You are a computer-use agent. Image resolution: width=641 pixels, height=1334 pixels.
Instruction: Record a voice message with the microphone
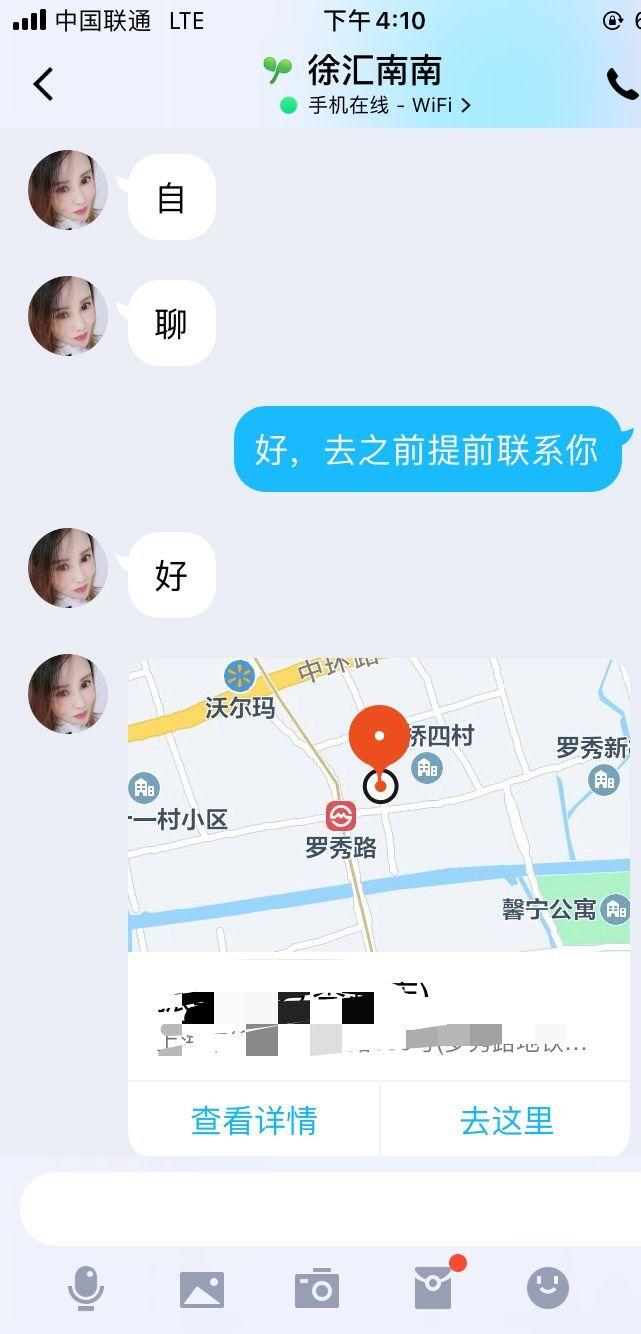tap(86, 1288)
